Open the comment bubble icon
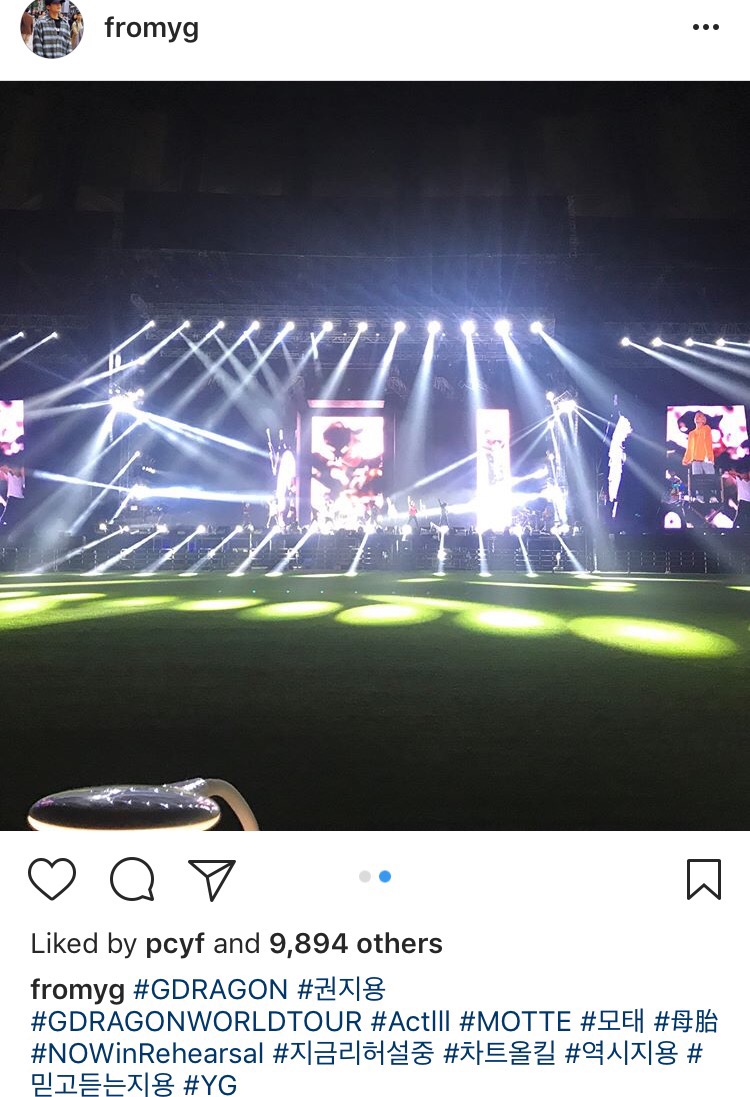The width and height of the screenshot is (750, 1097). click(x=132, y=879)
